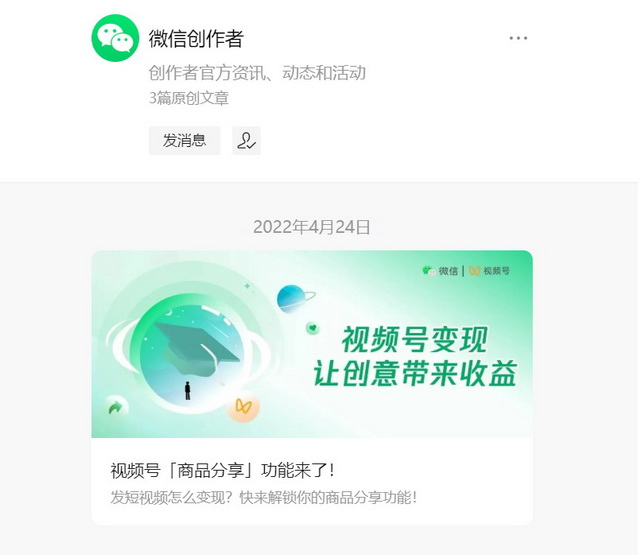Image resolution: width=640 pixels, height=555 pixels.
Task: Tap the 发消息 button
Action: 185,140
